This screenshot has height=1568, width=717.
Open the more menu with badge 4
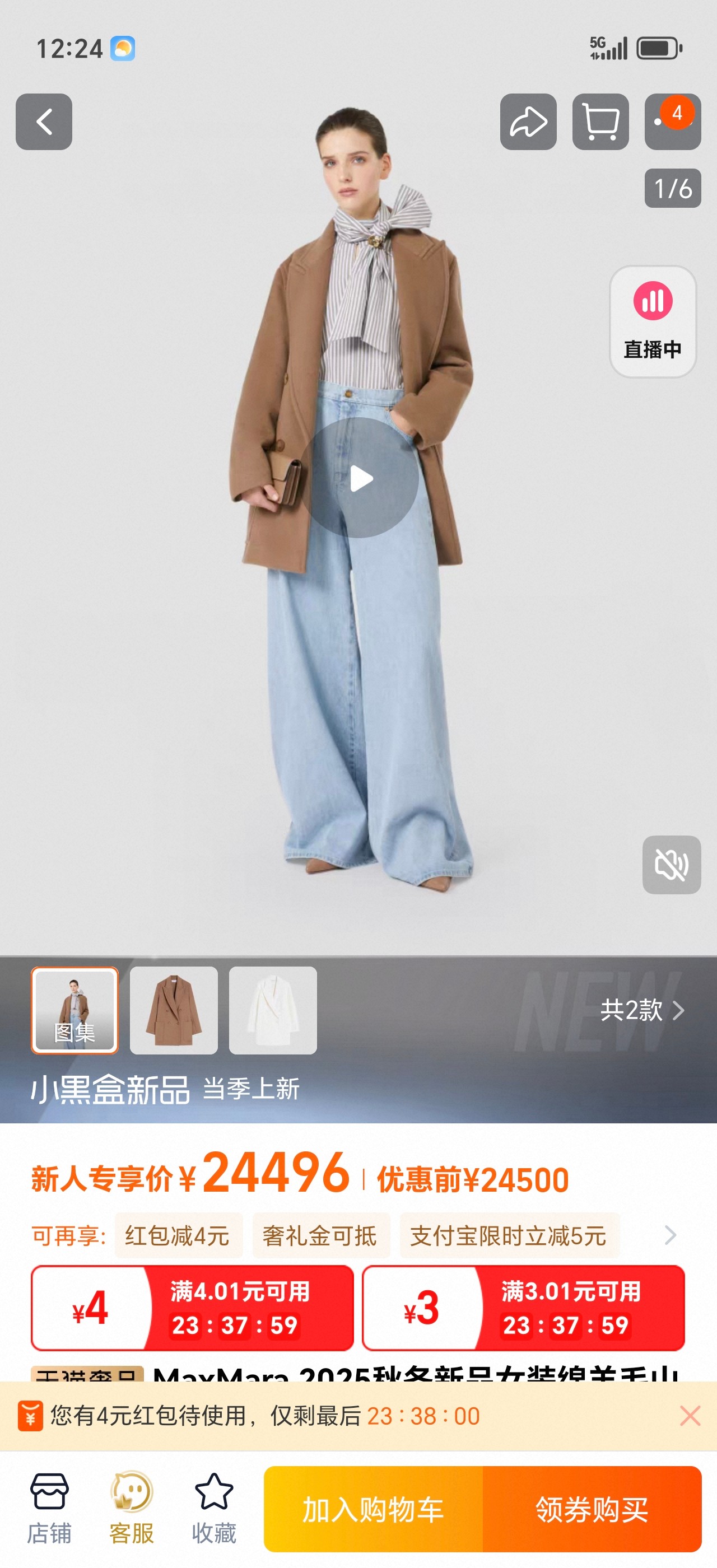point(673,122)
